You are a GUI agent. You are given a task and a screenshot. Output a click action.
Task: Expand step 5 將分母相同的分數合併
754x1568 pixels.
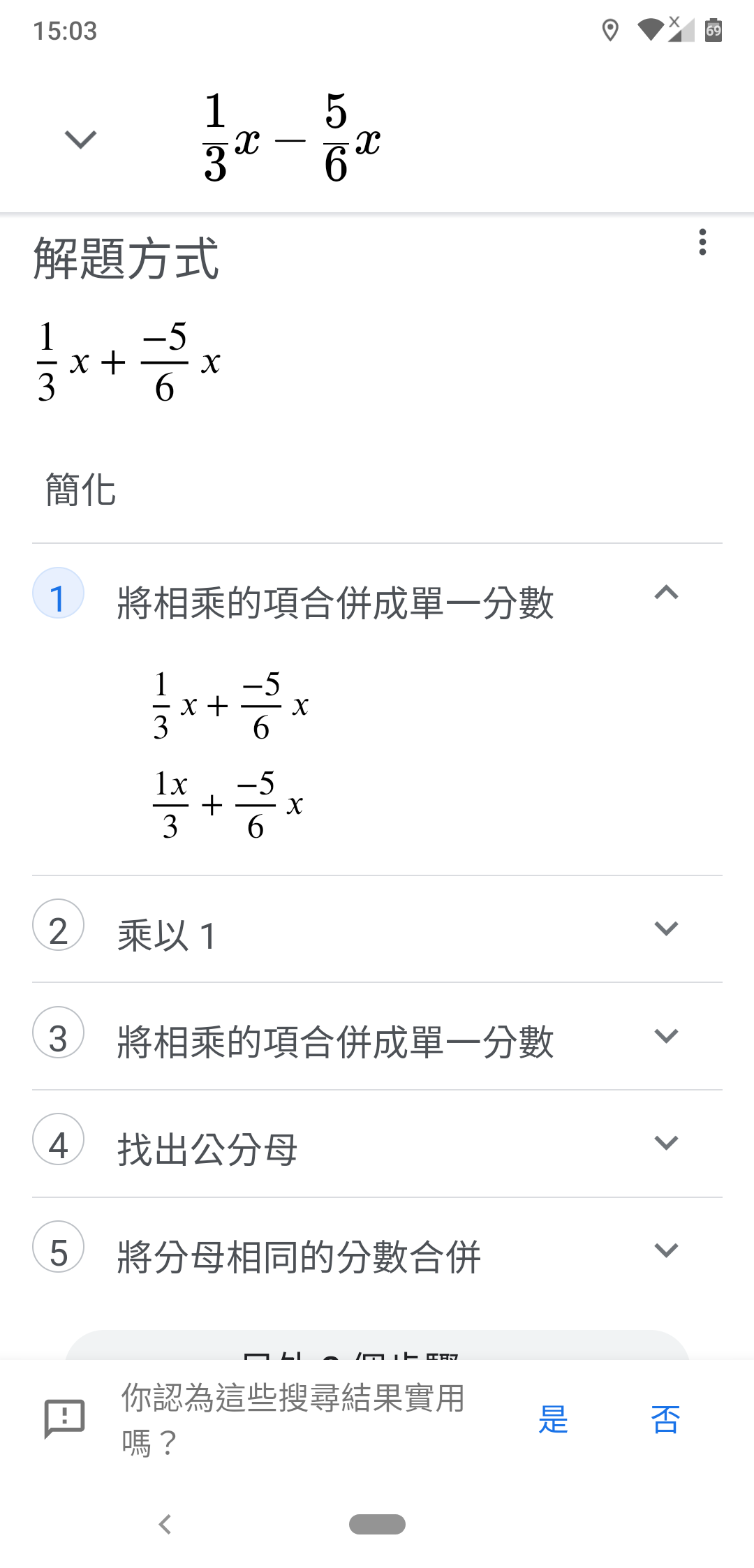(x=666, y=1250)
